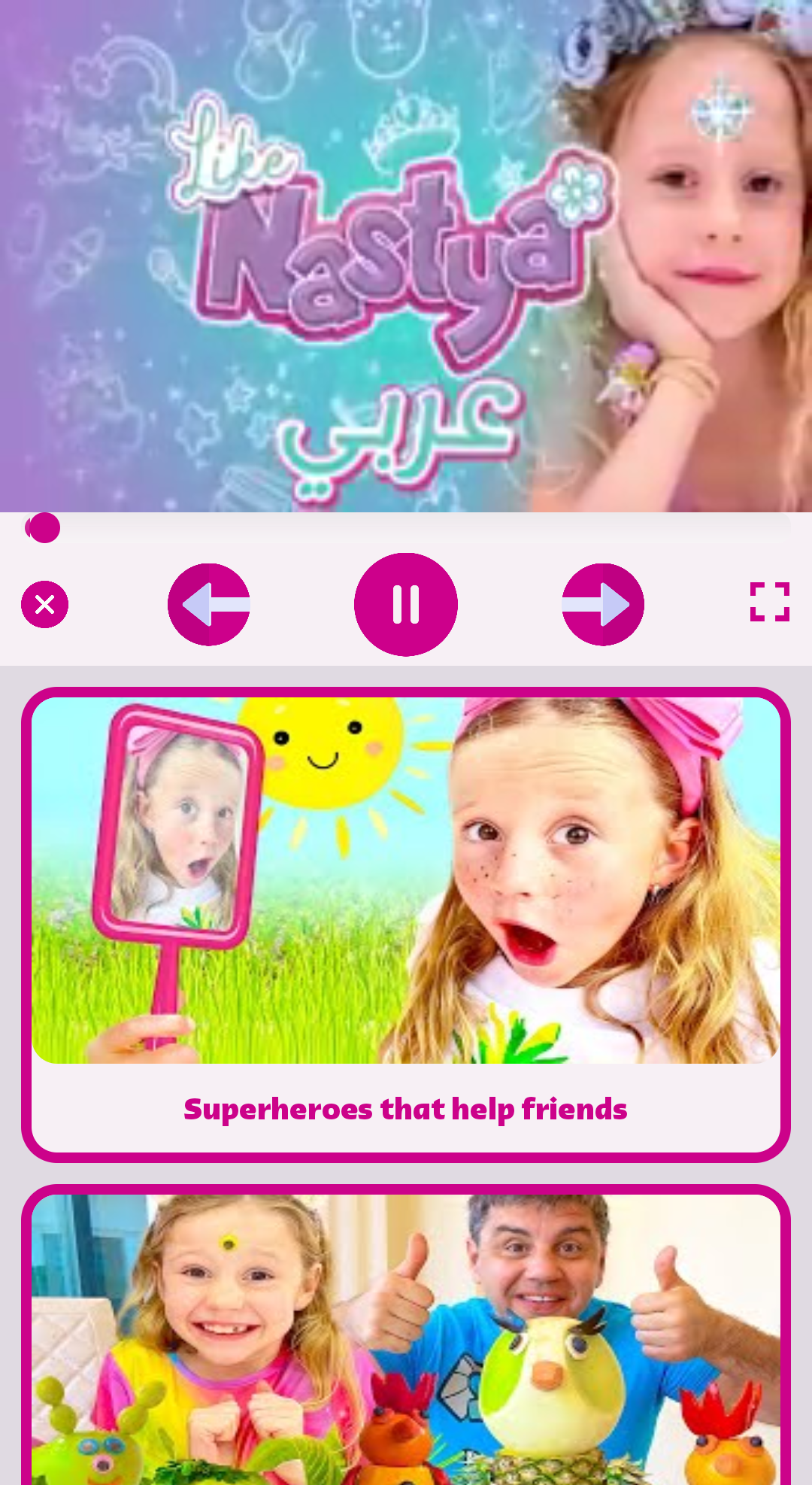Viewport: 812px width, 1485px height.
Task: Tap the Like Nastya video area
Action: tap(405, 256)
